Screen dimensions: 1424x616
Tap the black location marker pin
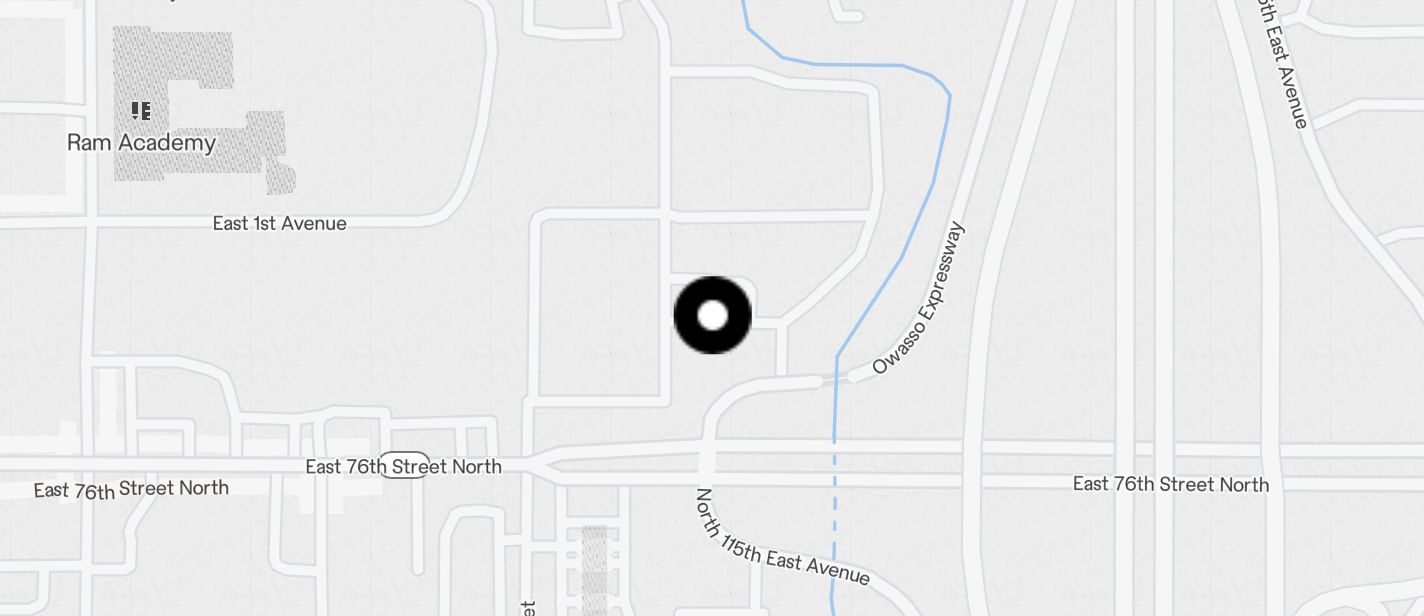712,316
